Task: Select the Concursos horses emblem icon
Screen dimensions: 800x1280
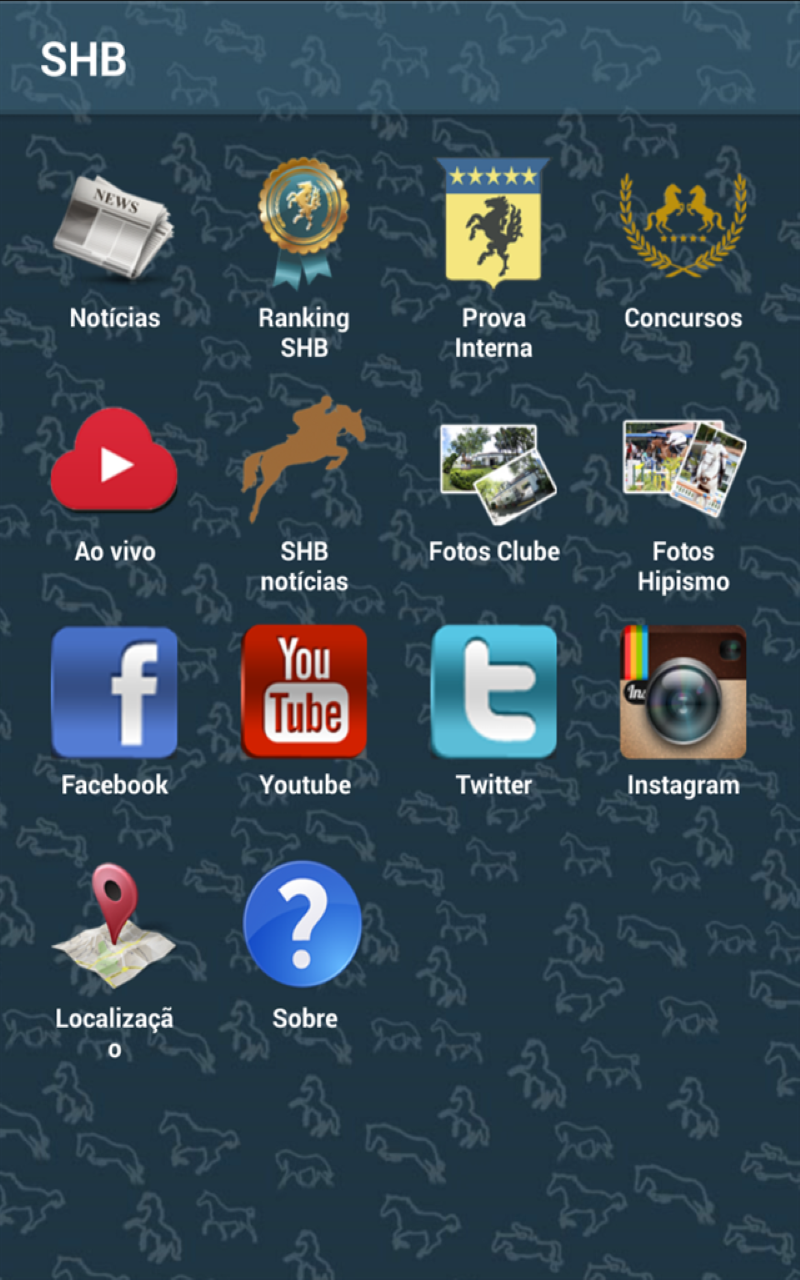Action: pos(683,220)
